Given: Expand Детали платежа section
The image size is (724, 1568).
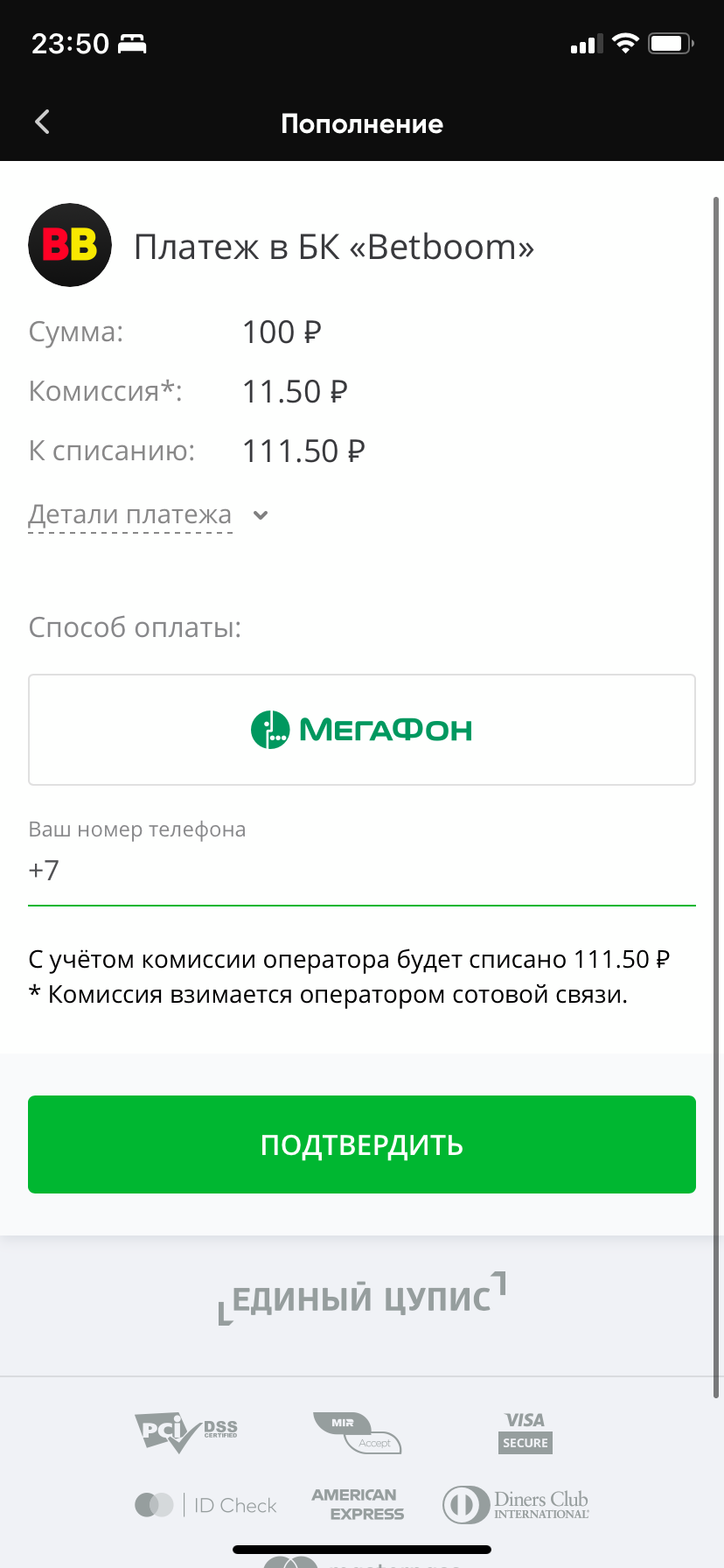Looking at the screenshot, I should pyautogui.click(x=148, y=515).
